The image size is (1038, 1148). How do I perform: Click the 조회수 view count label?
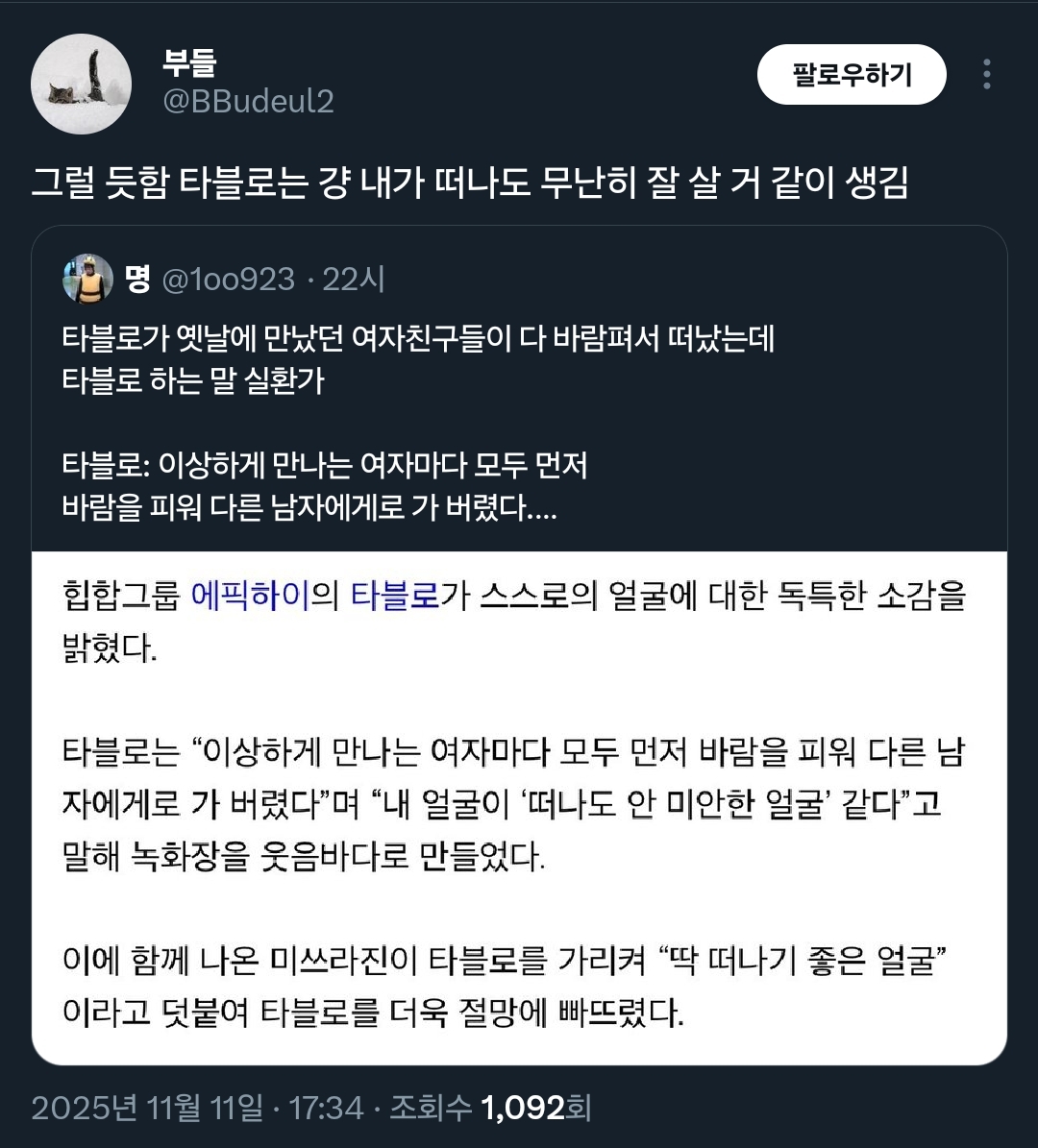coord(430,1108)
